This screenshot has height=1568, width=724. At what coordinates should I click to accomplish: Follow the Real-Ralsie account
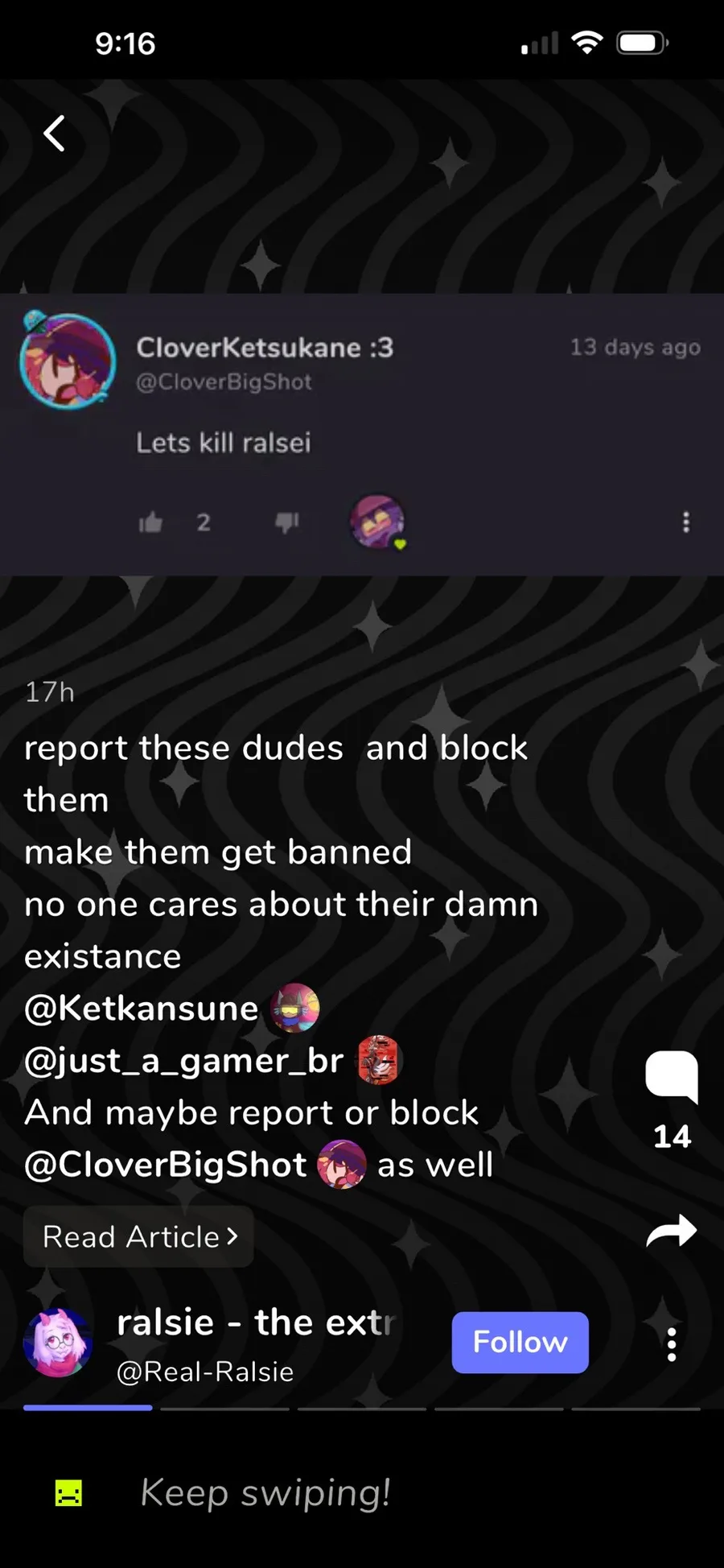tap(520, 1342)
